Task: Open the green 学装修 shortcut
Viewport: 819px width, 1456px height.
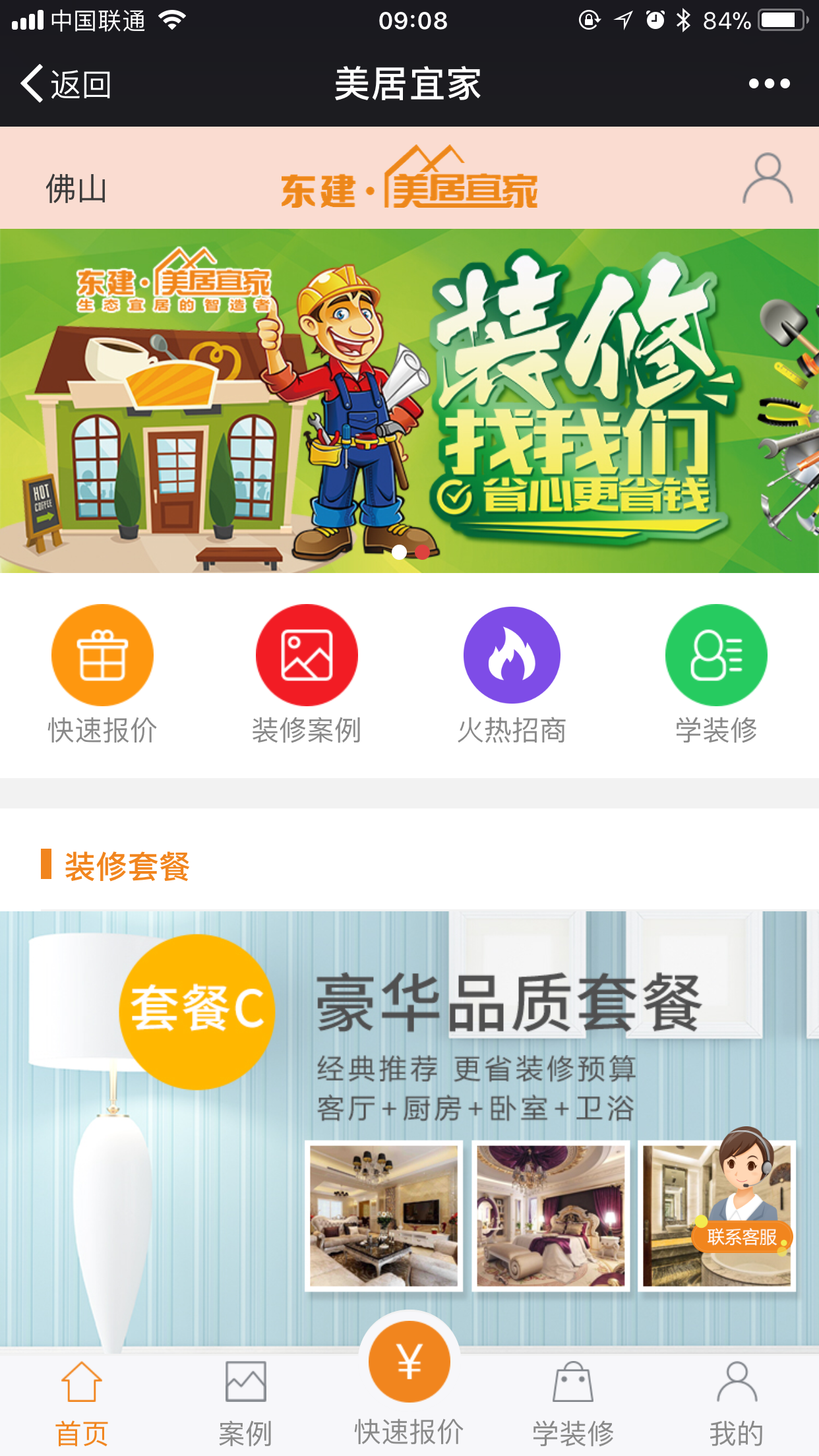Action: [716, 655]
